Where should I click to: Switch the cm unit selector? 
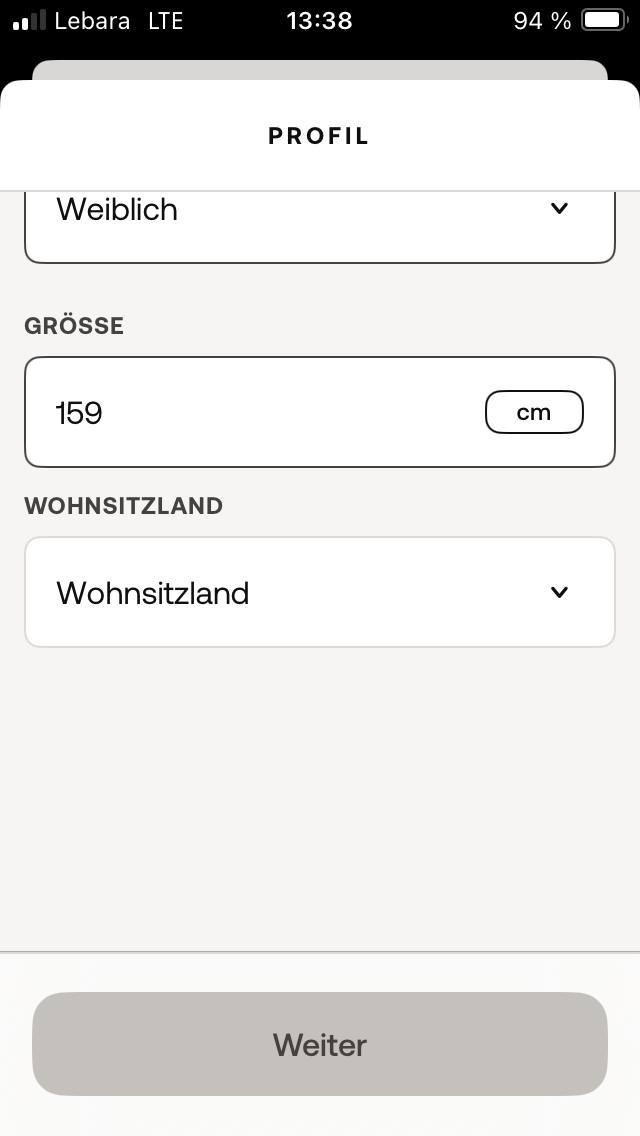pyautogui.click(x=534, y=412)
